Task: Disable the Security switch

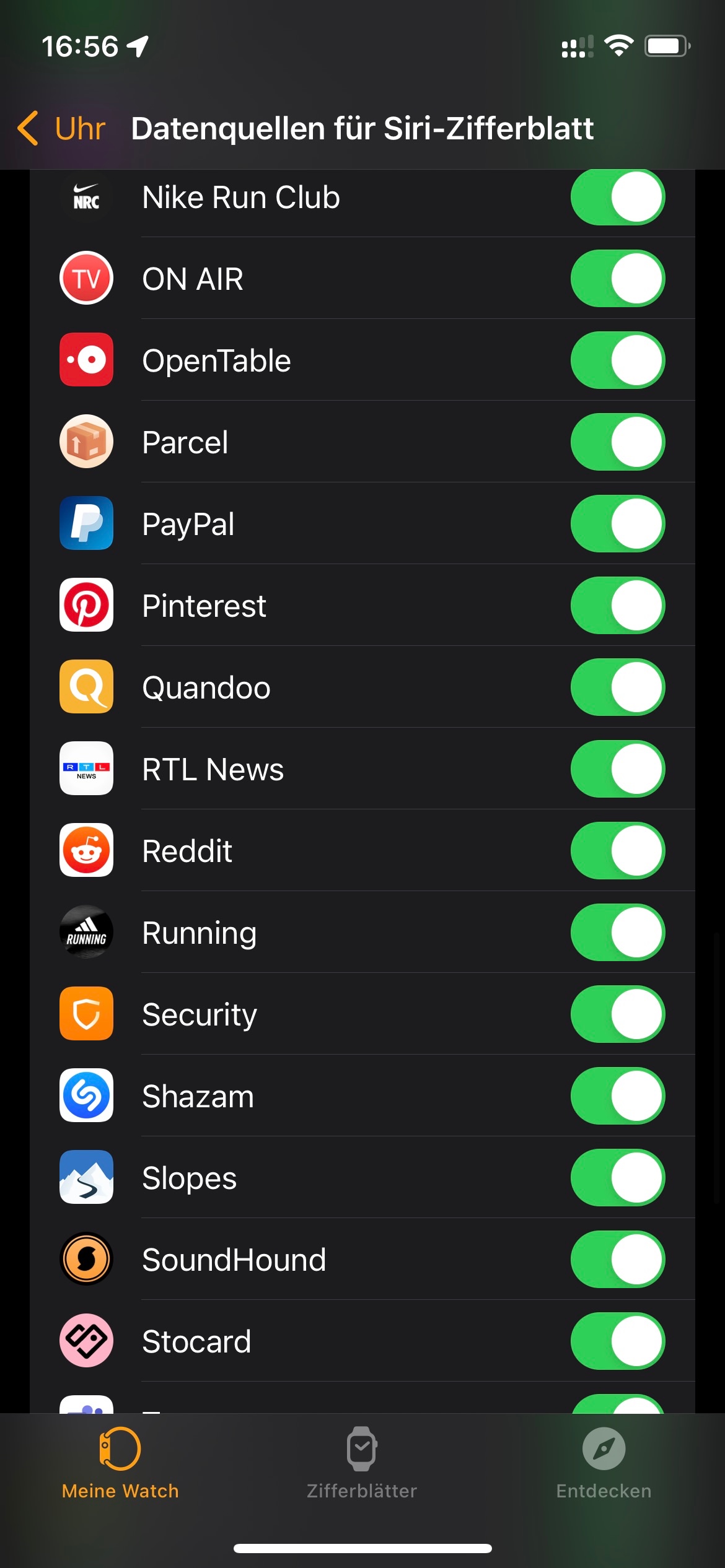Action: tap(617, 1014)
